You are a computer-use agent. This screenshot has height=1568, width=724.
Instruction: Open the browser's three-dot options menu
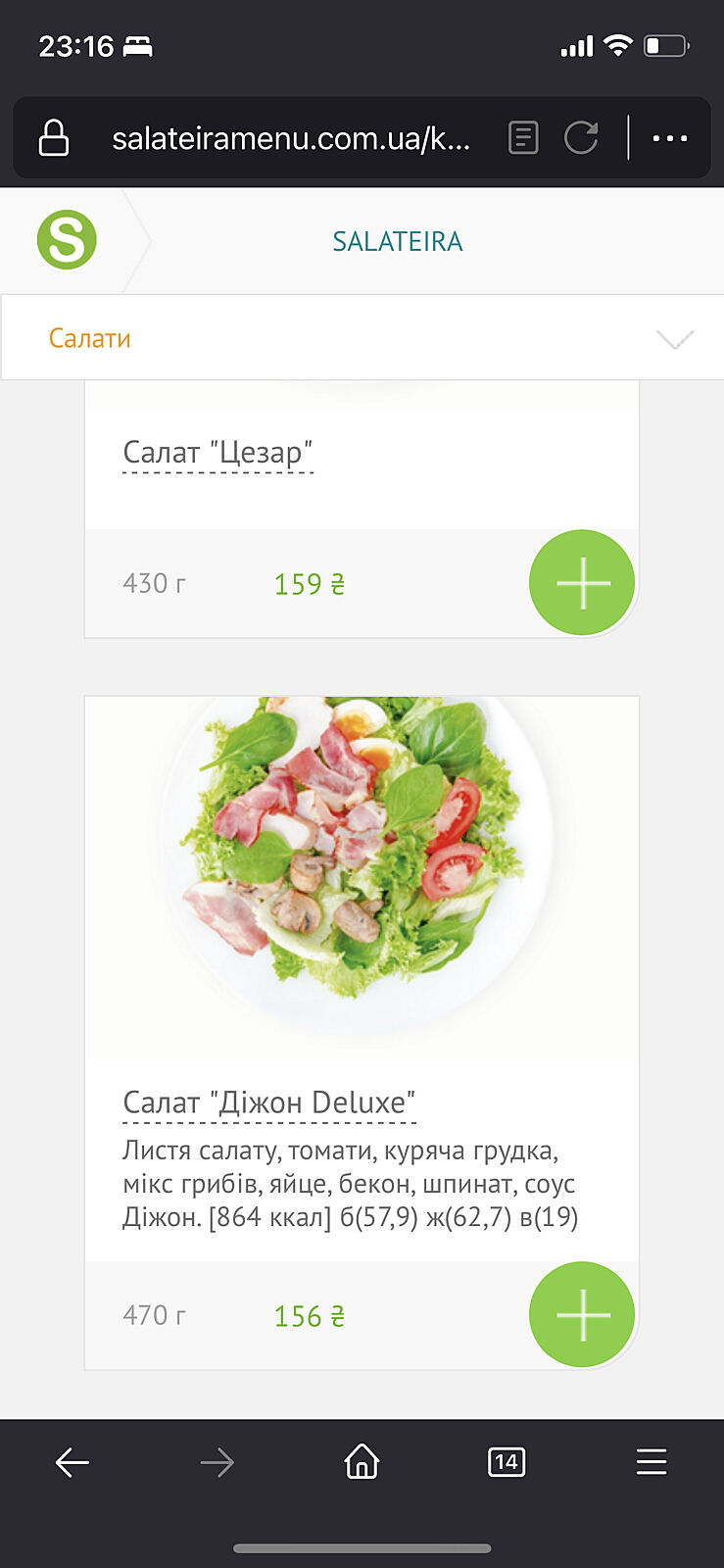(x=670, y=138)
